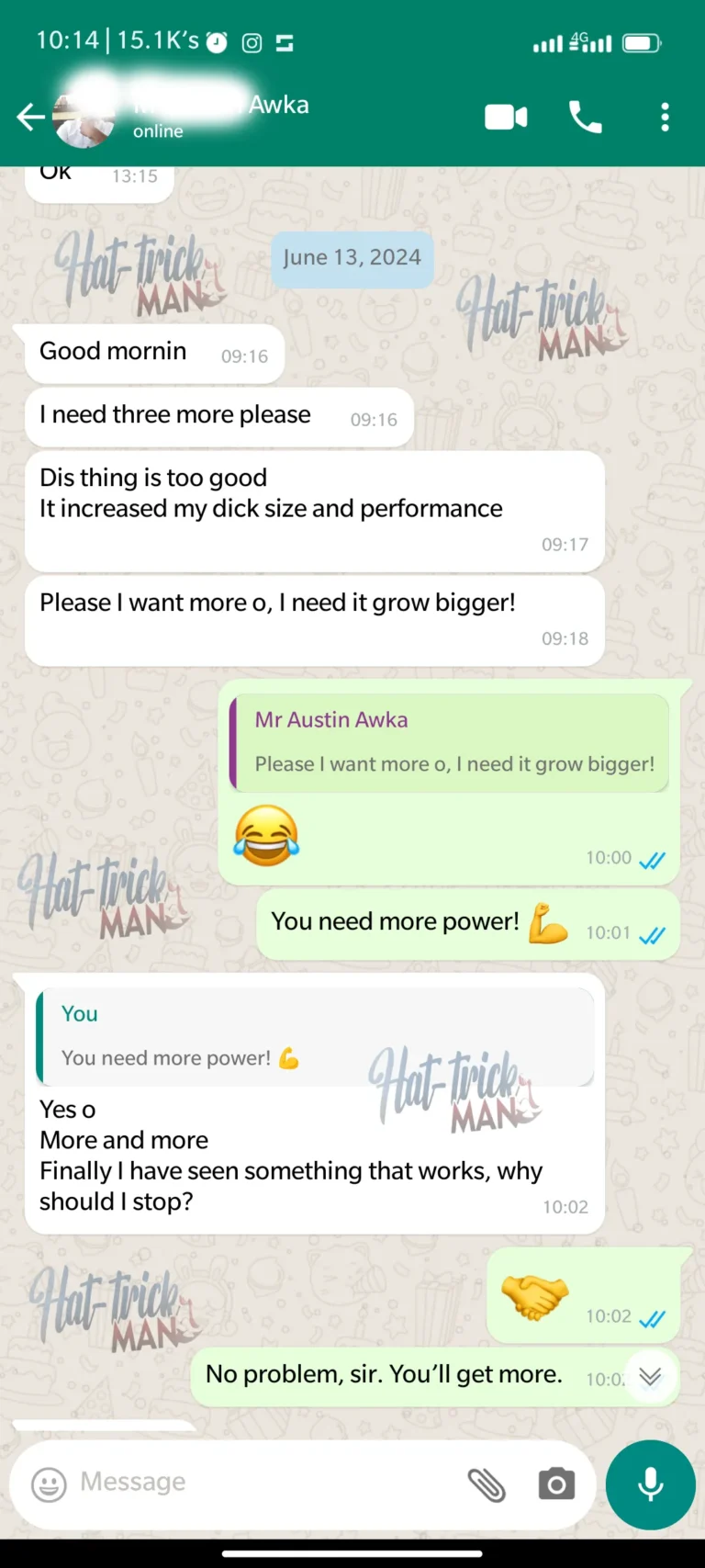Tap the quoted "You need more power!" reply

(314, 1036)
